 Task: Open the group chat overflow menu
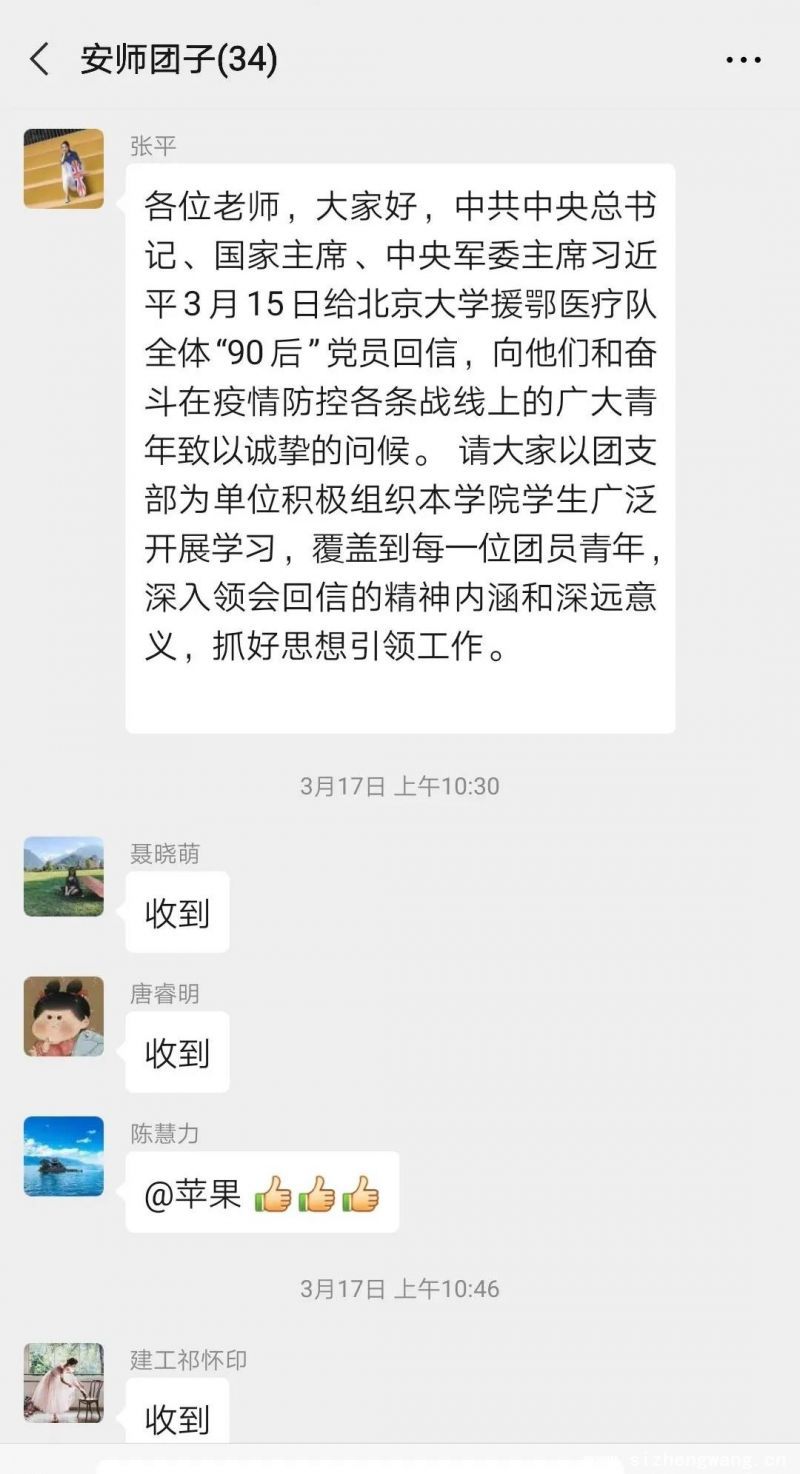(743, 60)
